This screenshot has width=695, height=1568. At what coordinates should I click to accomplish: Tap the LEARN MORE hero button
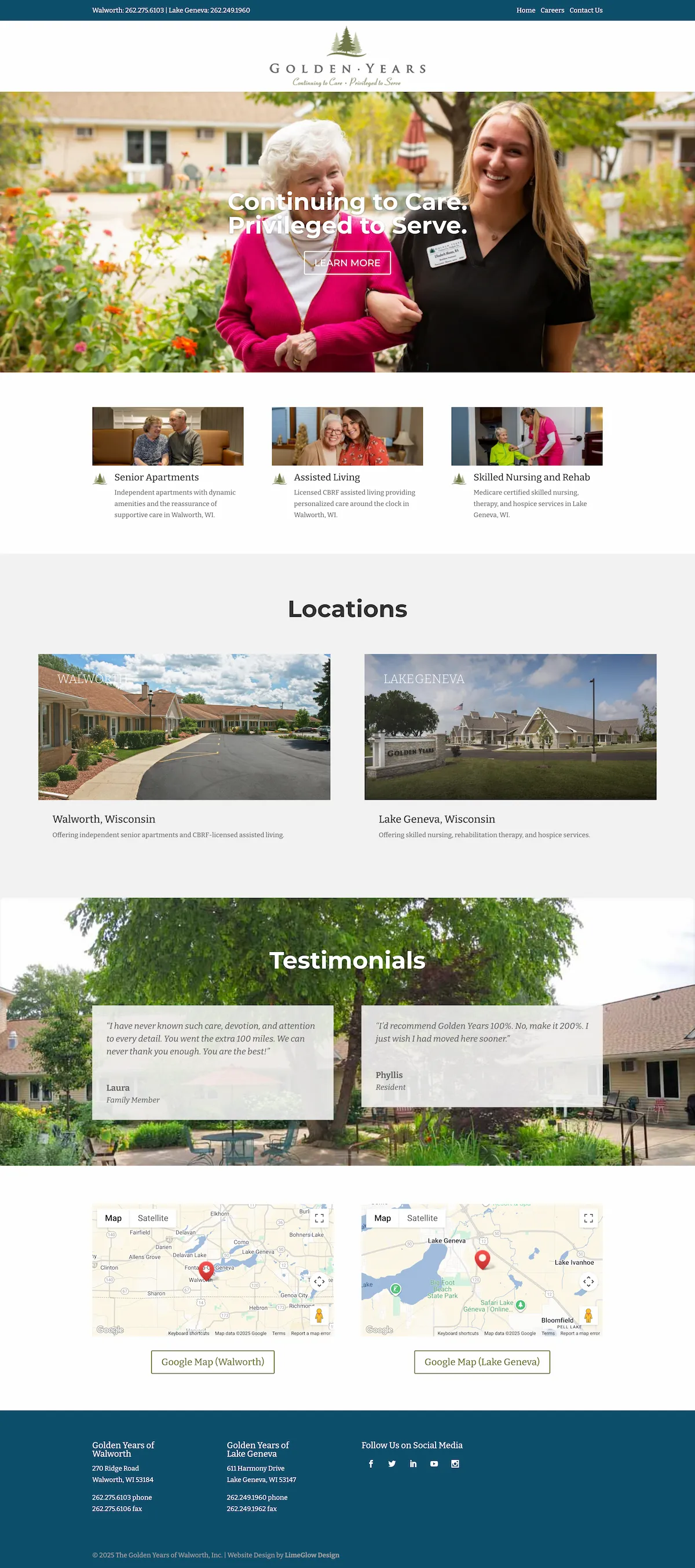[x=347, y=263]
